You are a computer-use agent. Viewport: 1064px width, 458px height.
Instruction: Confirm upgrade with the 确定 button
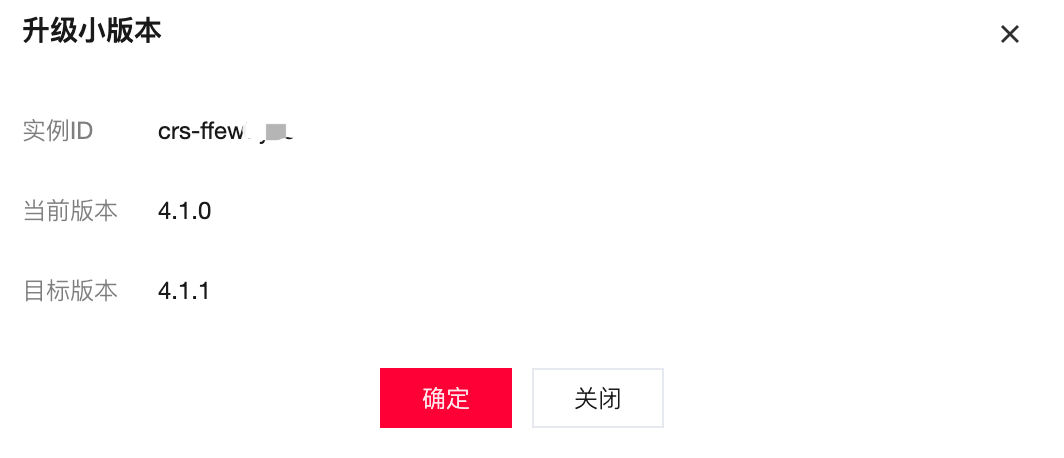click(x=446, y=398)
